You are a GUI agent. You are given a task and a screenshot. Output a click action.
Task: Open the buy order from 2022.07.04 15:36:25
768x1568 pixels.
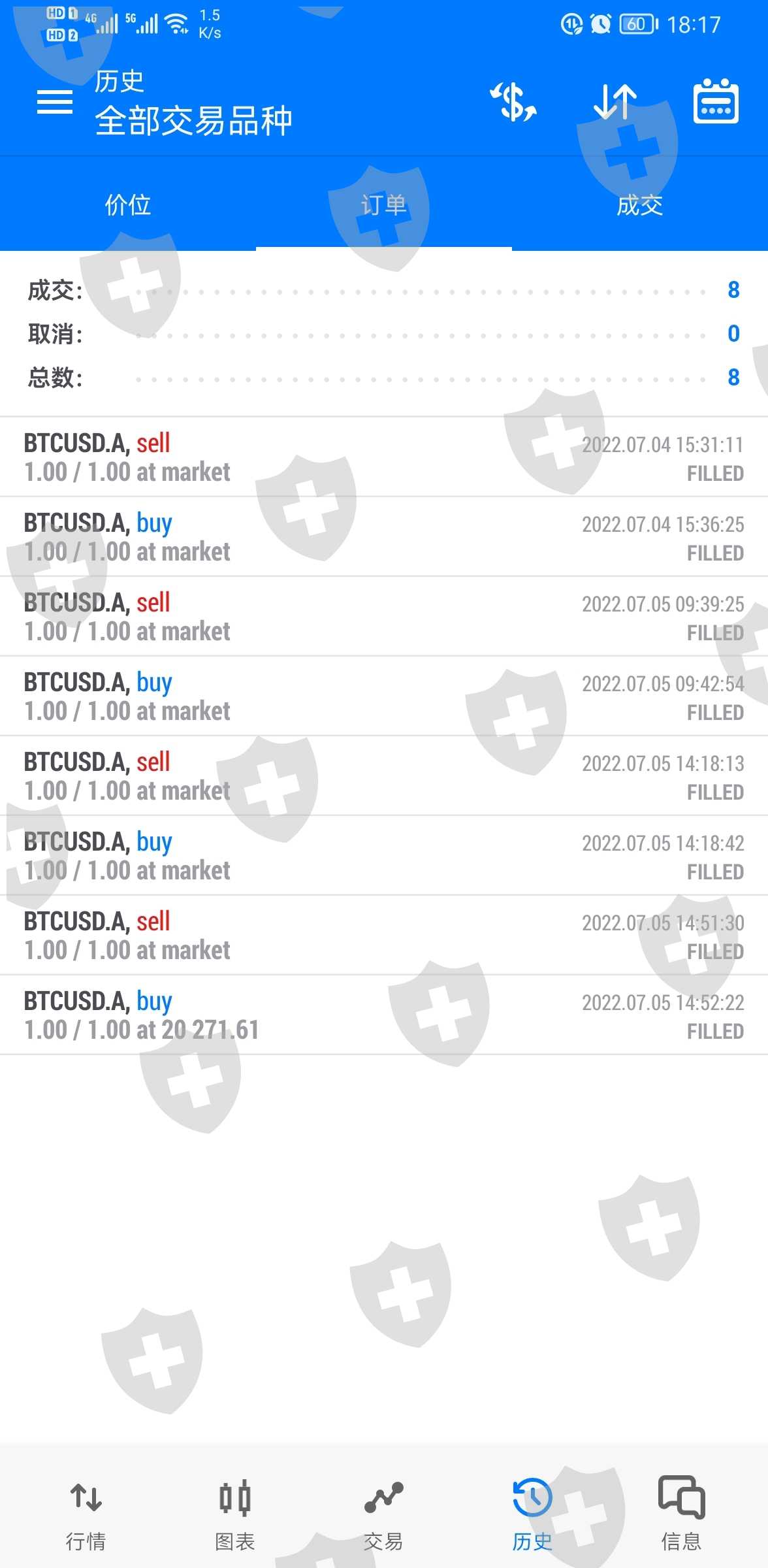(384, 537)
